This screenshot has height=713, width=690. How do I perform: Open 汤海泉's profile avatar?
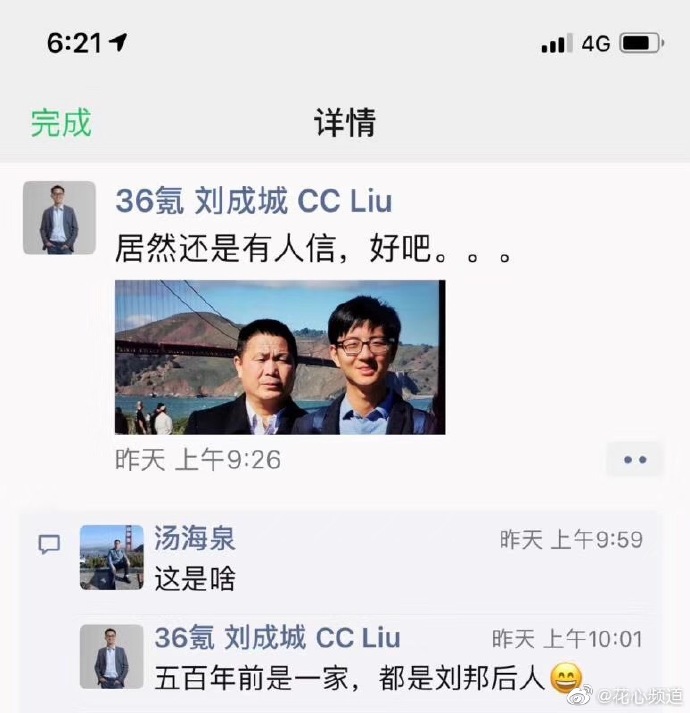[112, 557]
